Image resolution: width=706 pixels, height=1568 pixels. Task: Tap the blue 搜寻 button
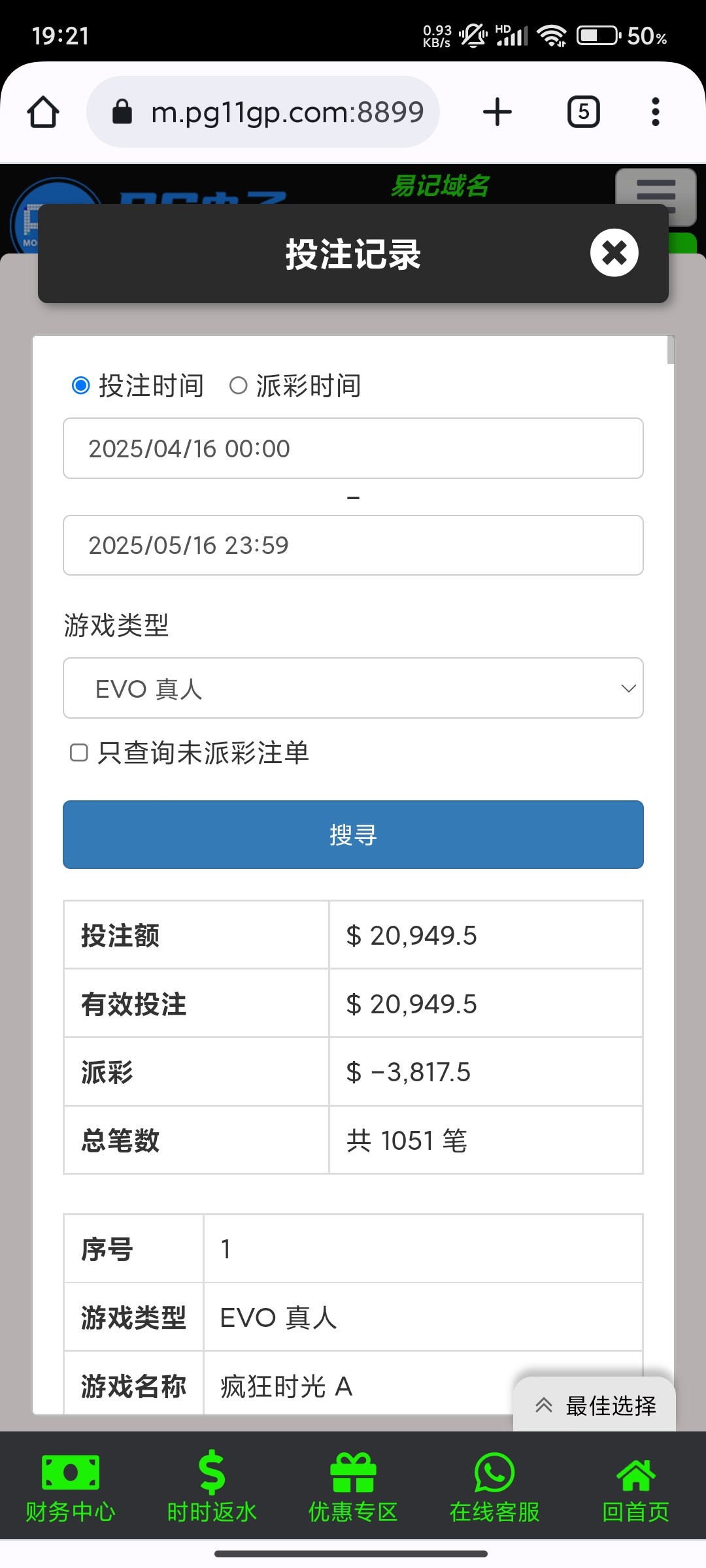(353, 834)
